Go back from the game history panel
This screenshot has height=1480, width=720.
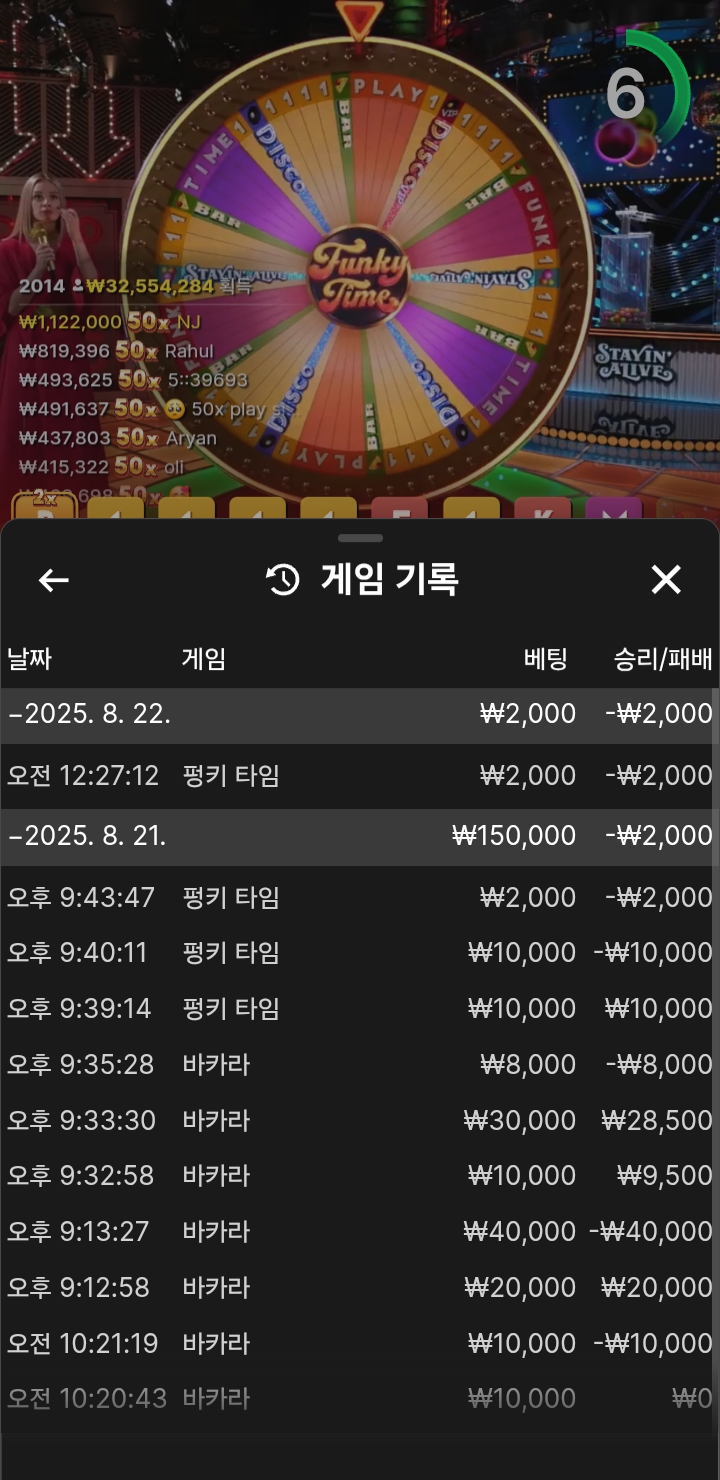tap(54, 580)
